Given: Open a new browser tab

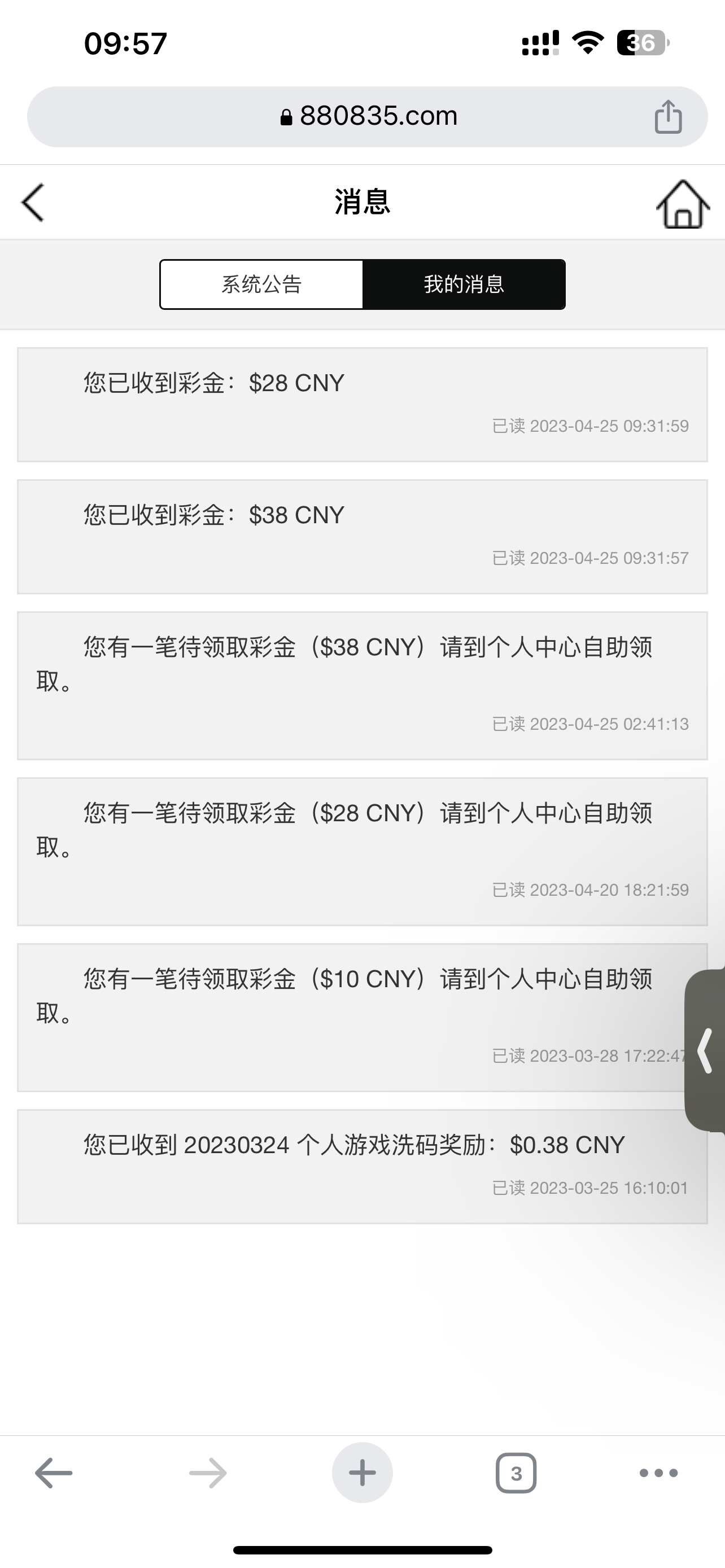Looking at the screenshot, I should pos(362,1473).
